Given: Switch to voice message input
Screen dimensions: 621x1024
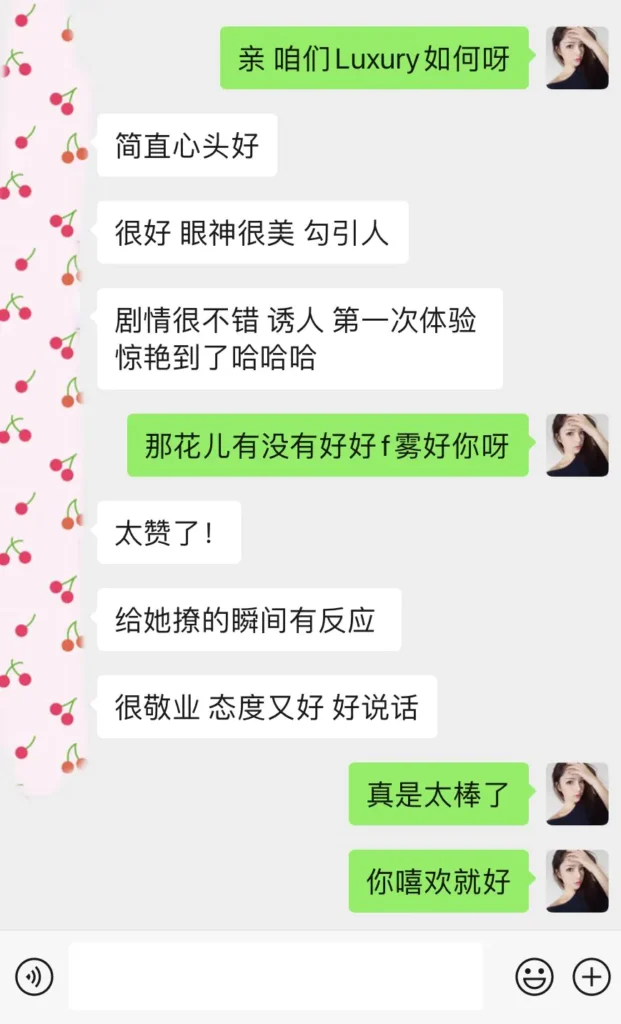Looking at the screenshot, I should (x=34, y=976).
